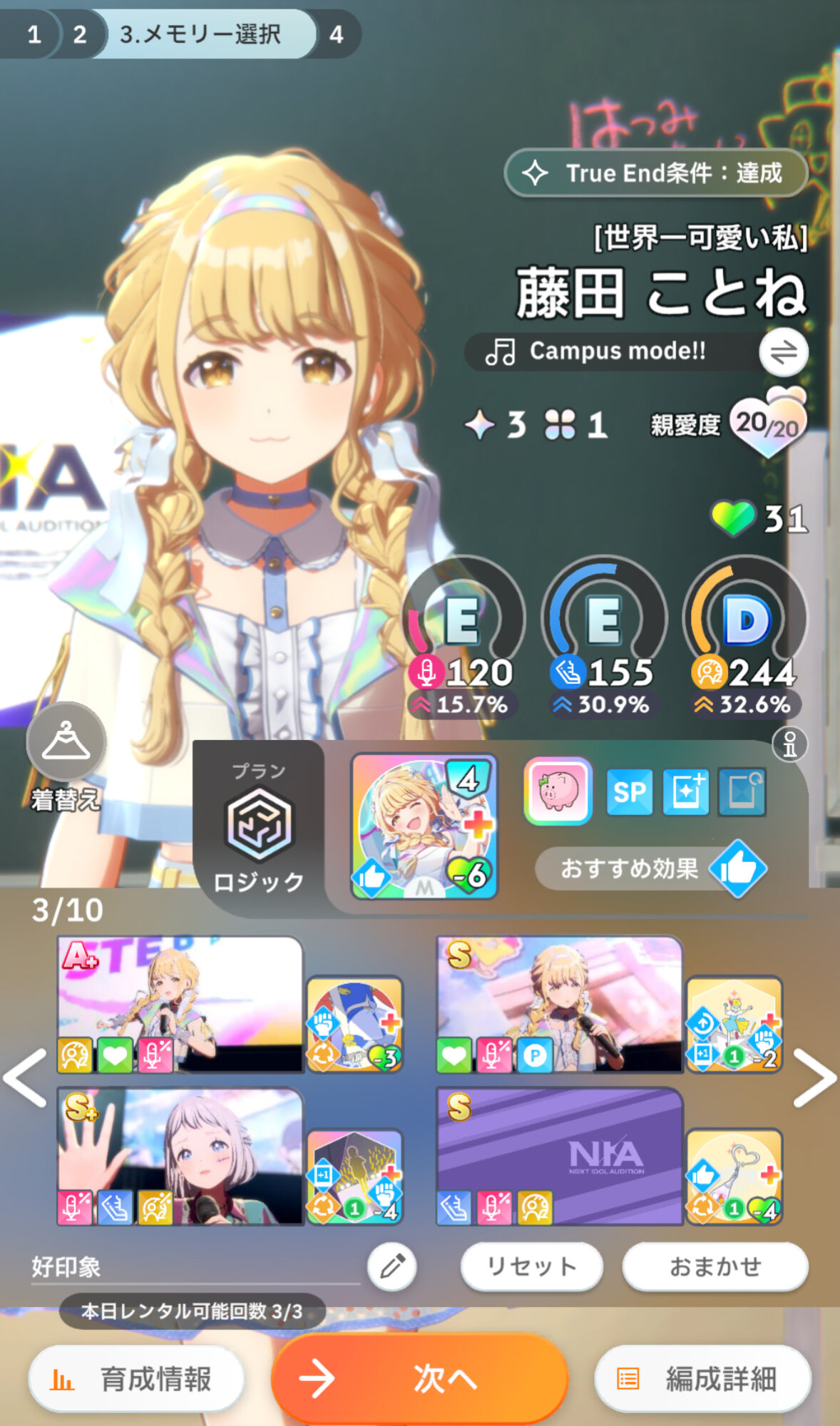Switch the Campus mode!! song
The image size is (840, 1426).
[x=783, y=352]
